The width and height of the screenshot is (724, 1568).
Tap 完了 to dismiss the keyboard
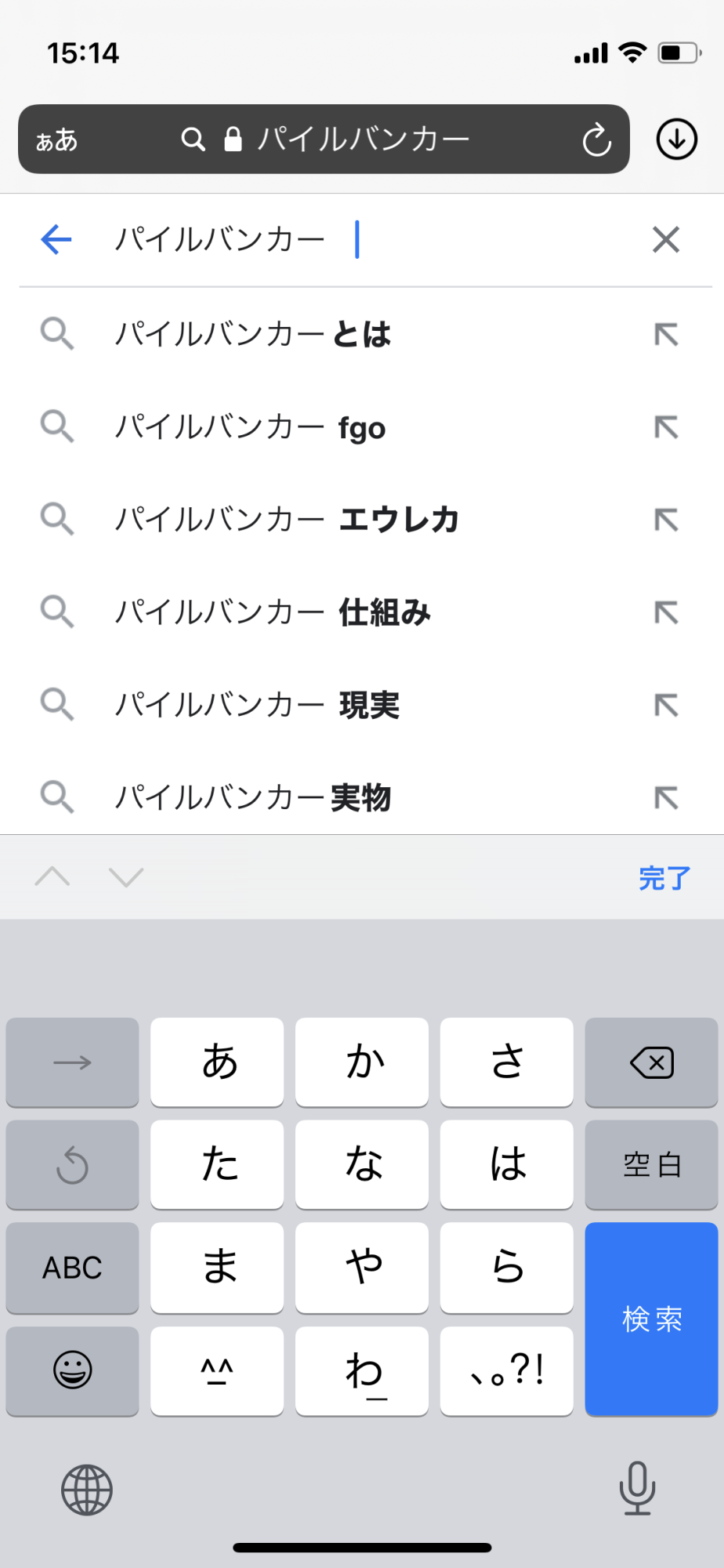point(664,878)
